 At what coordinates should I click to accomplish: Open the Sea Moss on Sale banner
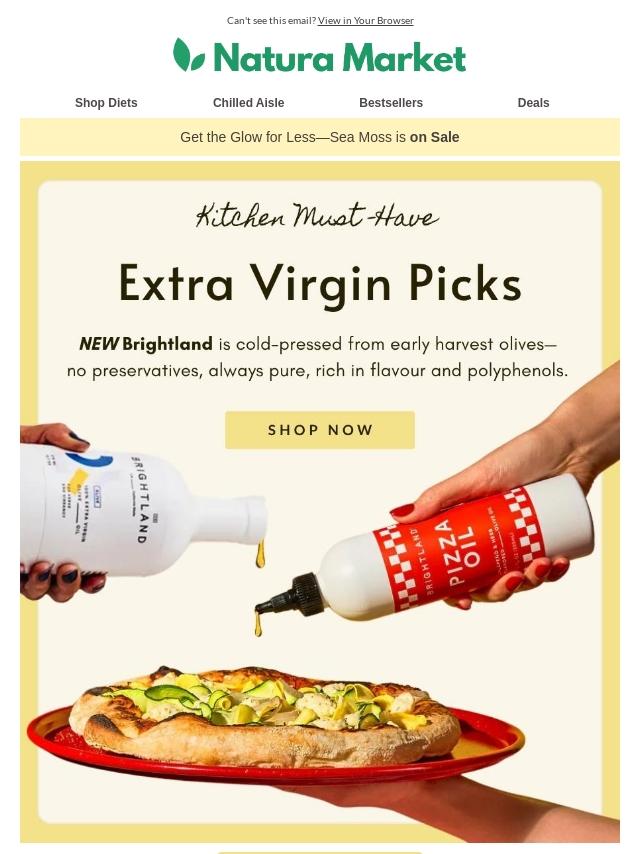(320, 137)
